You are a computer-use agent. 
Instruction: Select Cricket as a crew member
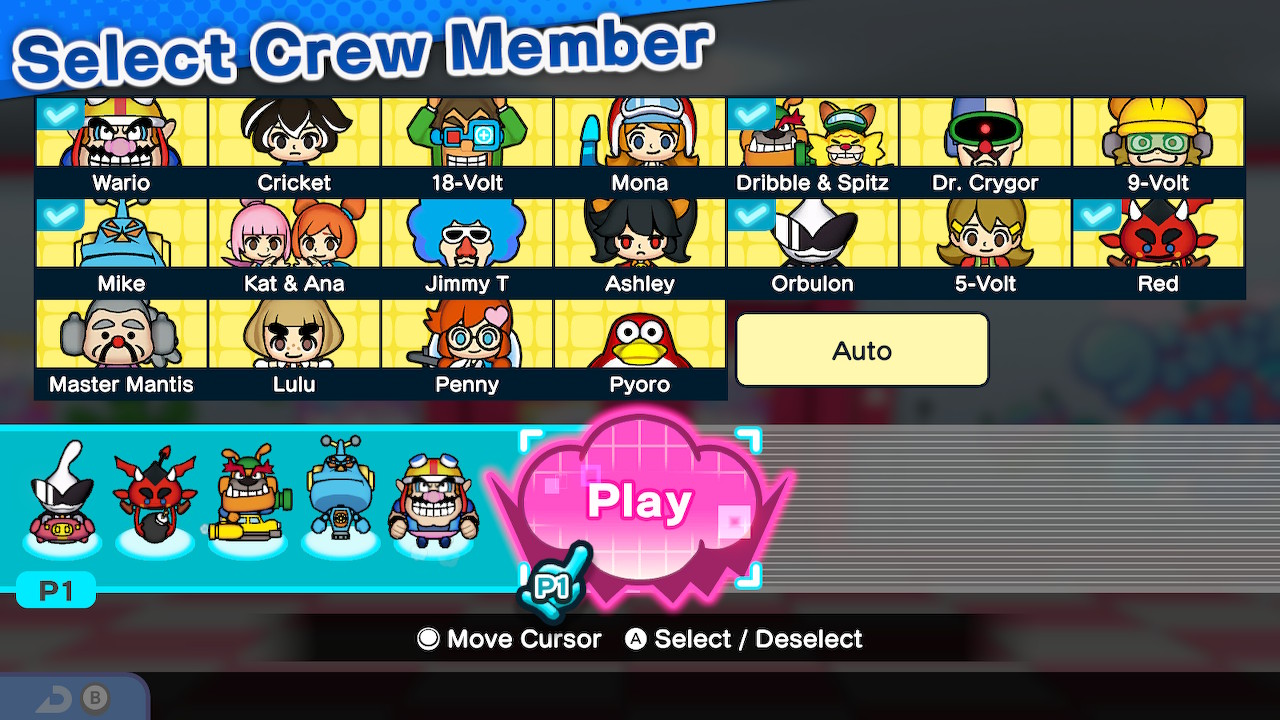pyautogui.click(x=294, y=145)
